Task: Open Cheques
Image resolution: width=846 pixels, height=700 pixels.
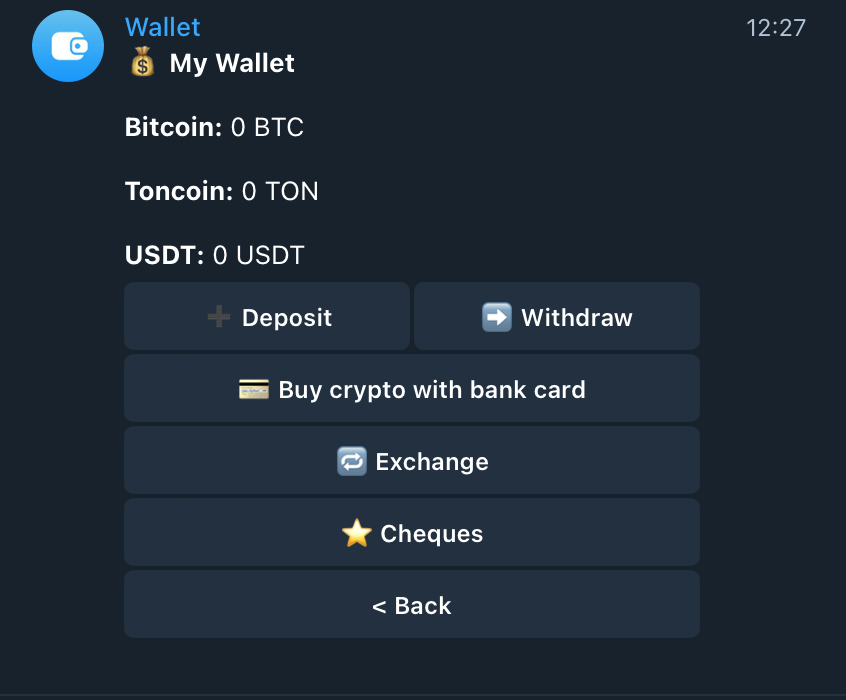Action: (x=412, y=533)
